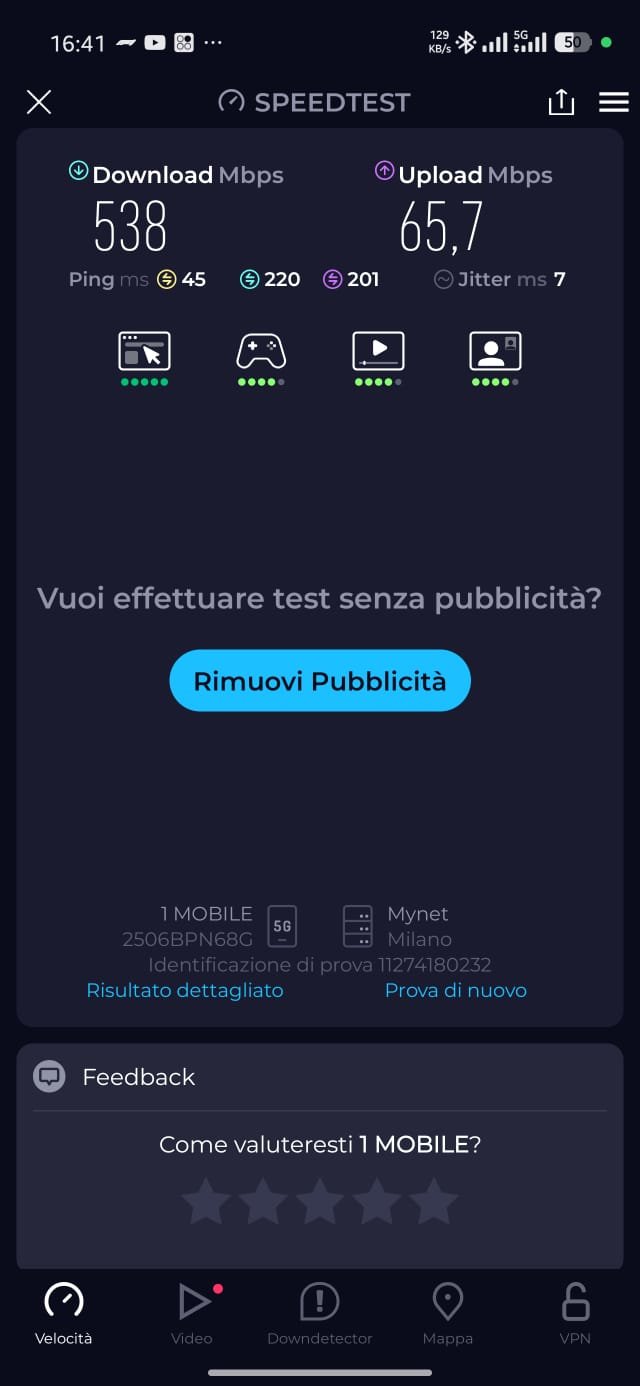Screen dimensions: 640x1386
Task: View gaming quality score icon
Action: point(261,352)
